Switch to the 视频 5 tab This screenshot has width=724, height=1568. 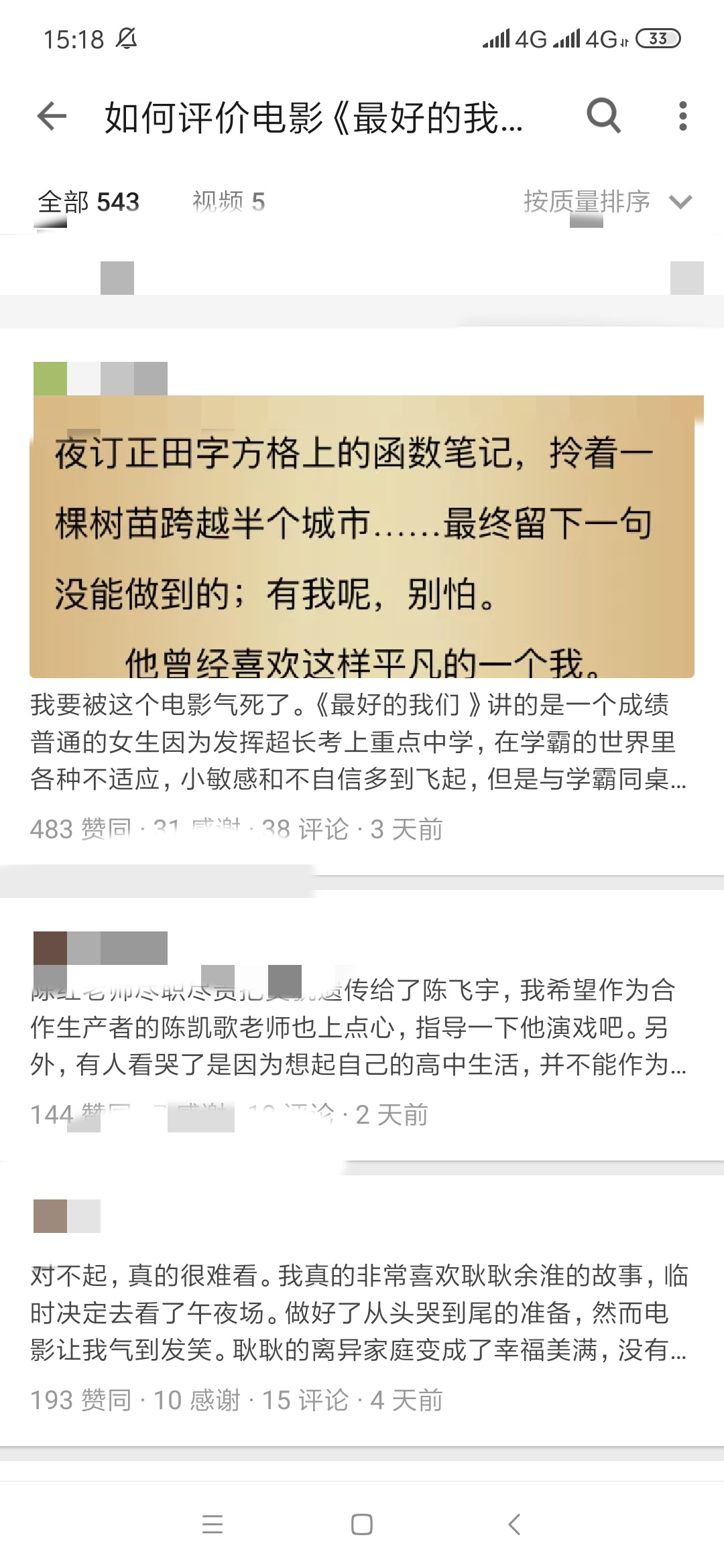(x=229, y=202)
